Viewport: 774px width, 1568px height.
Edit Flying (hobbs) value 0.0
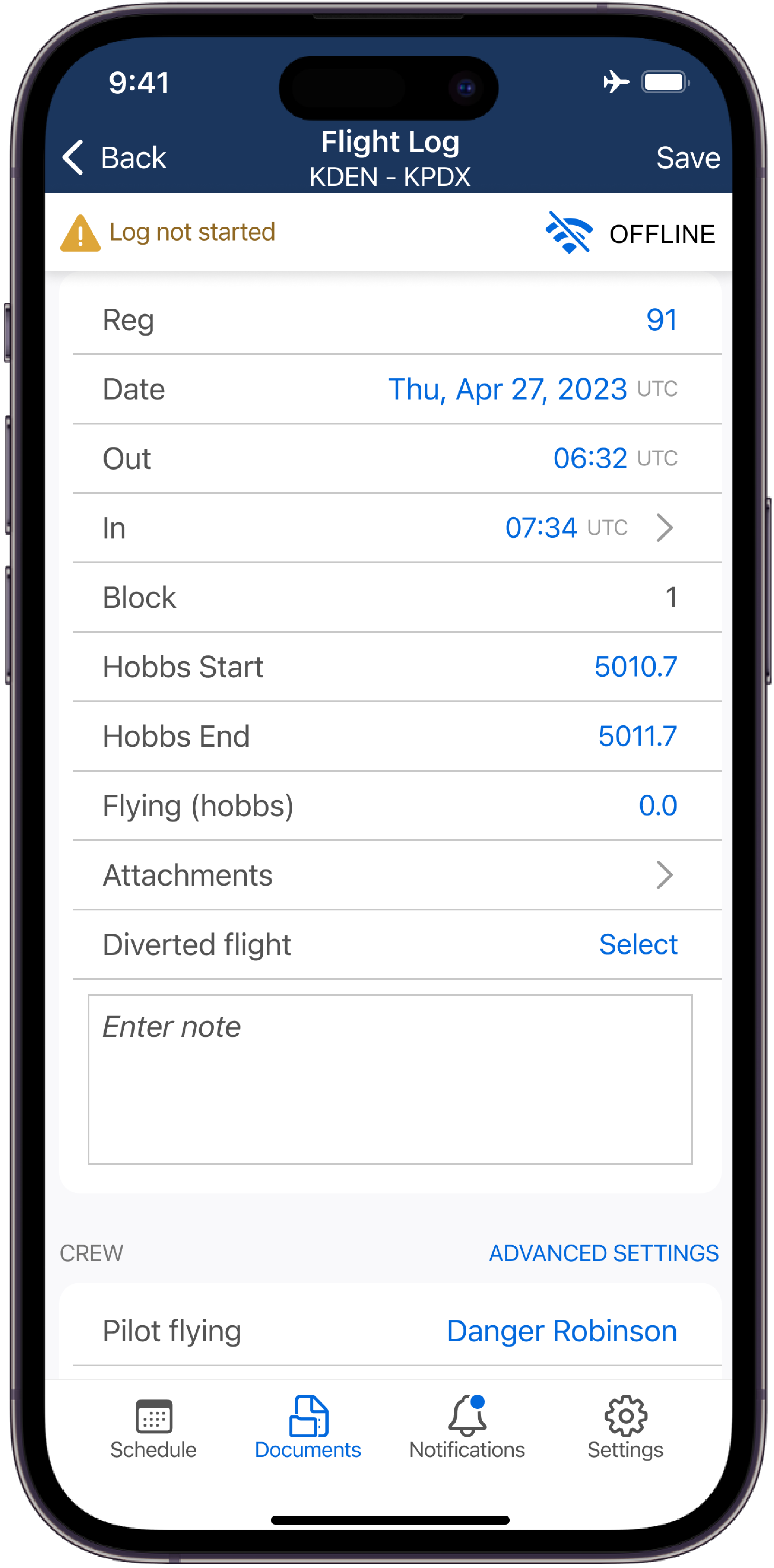[658, 805]
